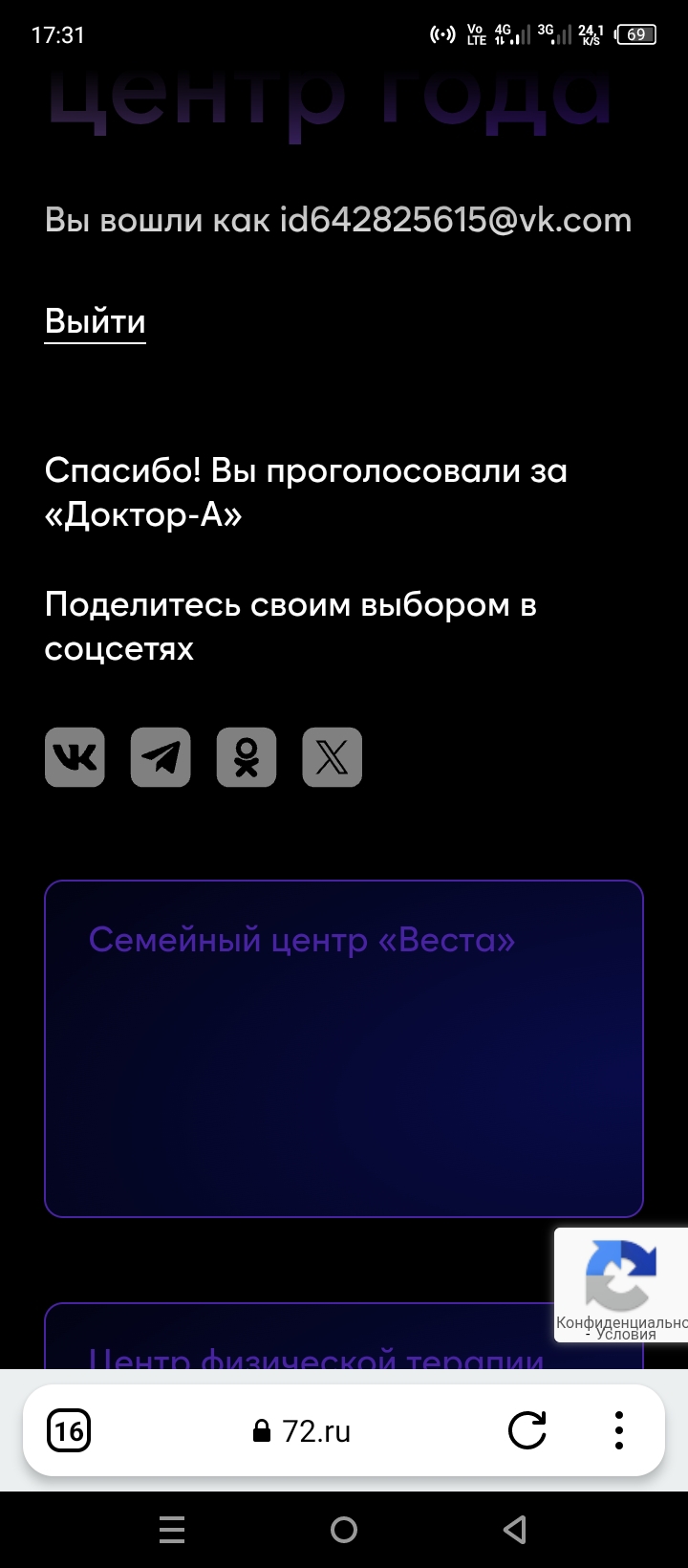Open the browser tab switcher

click(69, 1431)
